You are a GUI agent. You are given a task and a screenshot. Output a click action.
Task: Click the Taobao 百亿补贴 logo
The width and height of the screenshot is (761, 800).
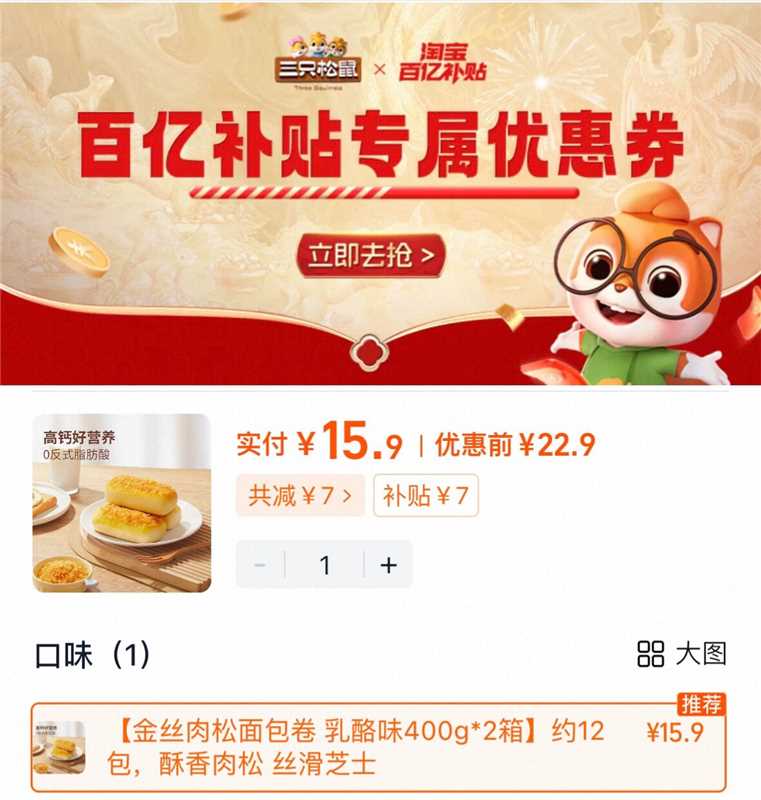click(449, 57)
